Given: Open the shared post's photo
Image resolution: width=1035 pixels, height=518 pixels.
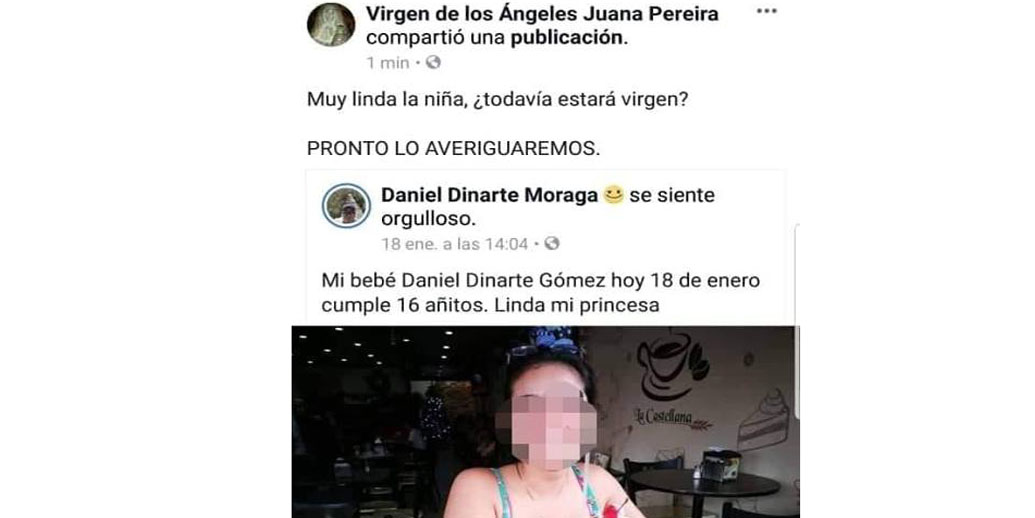Looking at the screenshot, I should pos(545,421).
